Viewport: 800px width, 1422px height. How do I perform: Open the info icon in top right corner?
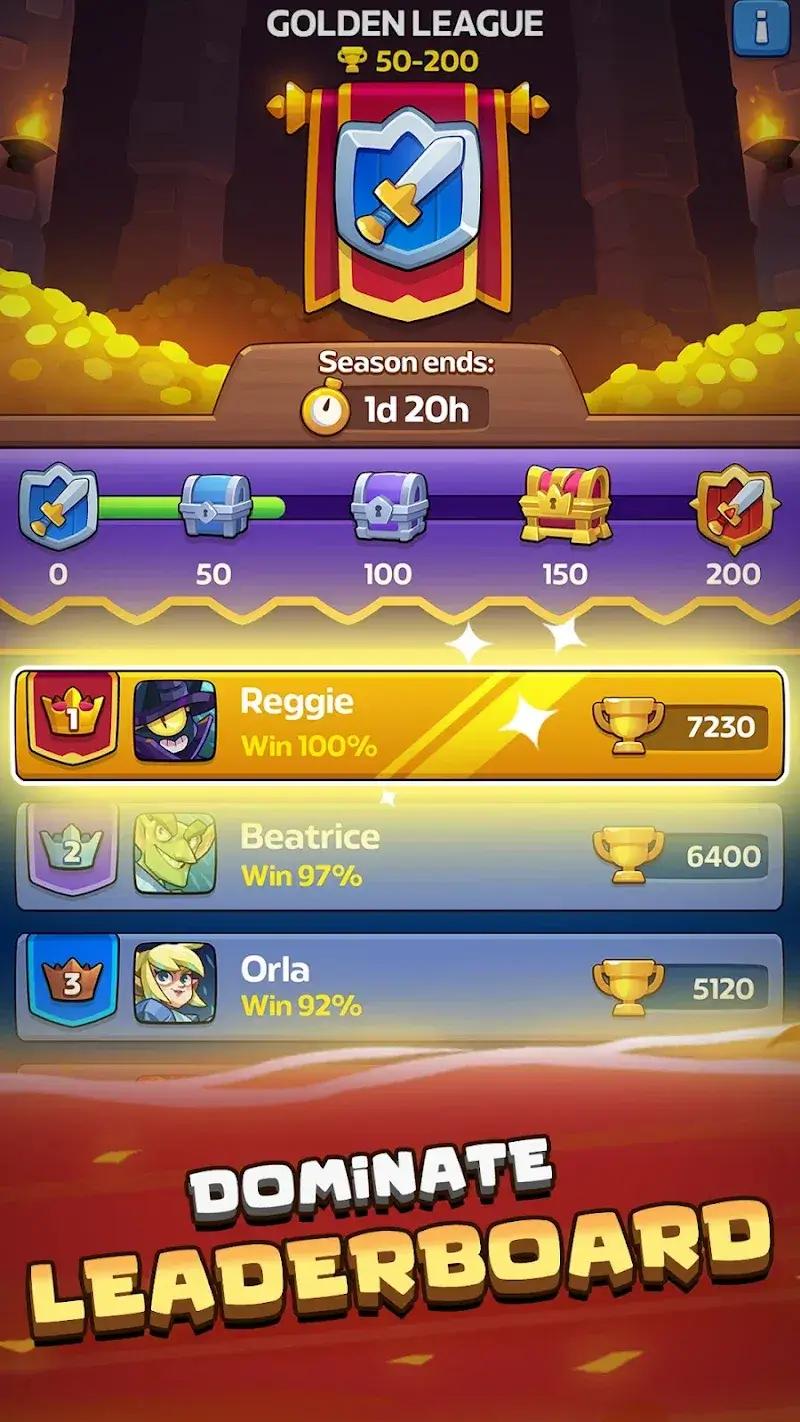[763, 30]
